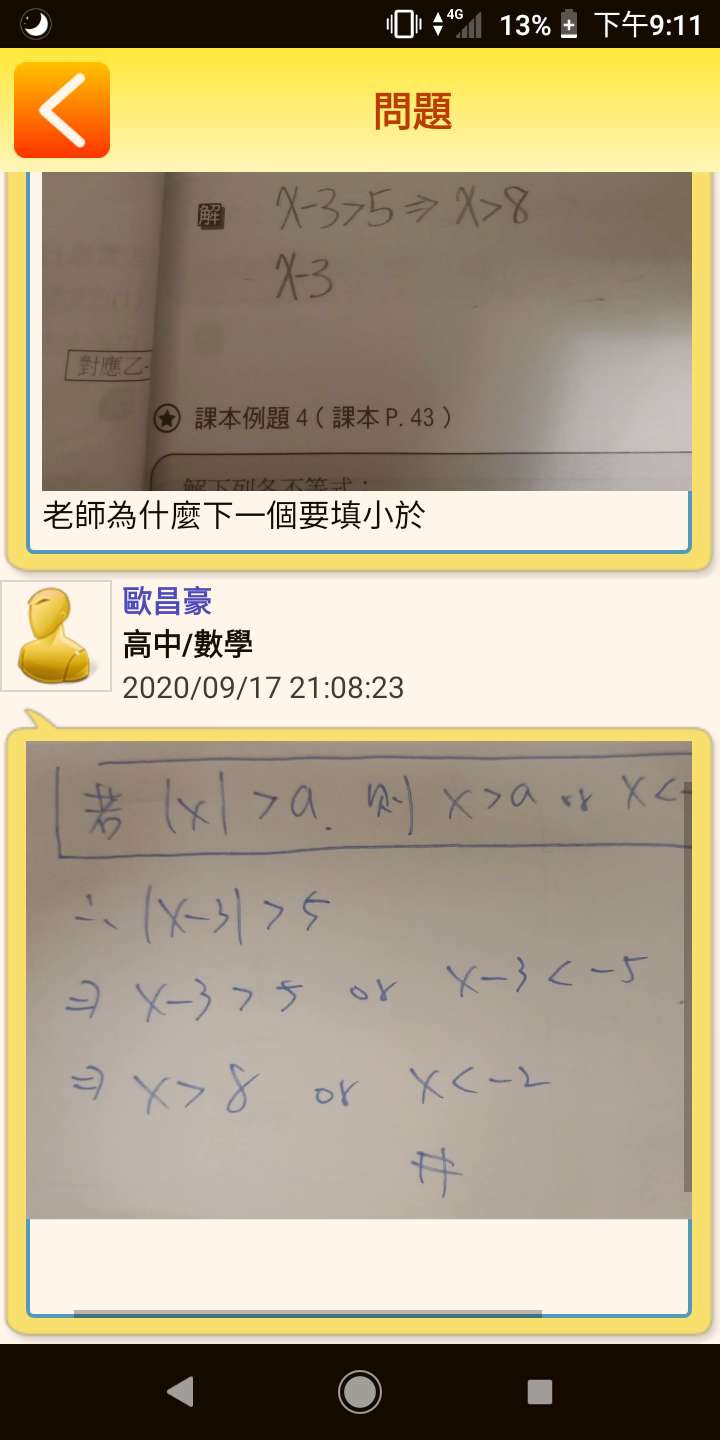720x1440 pixels.
Task: Go to the home screen
Action: [x=360, y=1391]
